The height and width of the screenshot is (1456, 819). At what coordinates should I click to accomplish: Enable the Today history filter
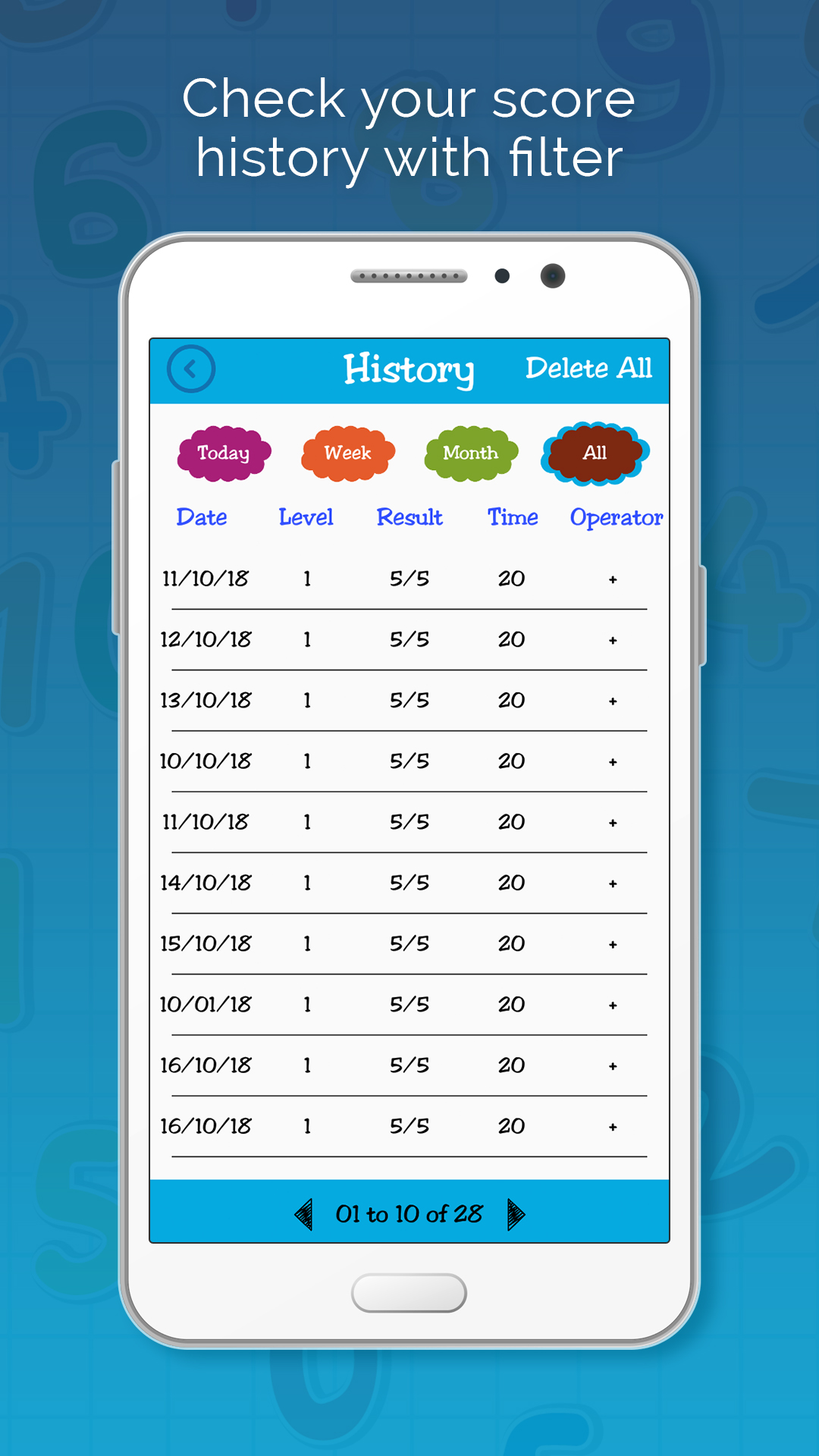click(x=223, y=453)
